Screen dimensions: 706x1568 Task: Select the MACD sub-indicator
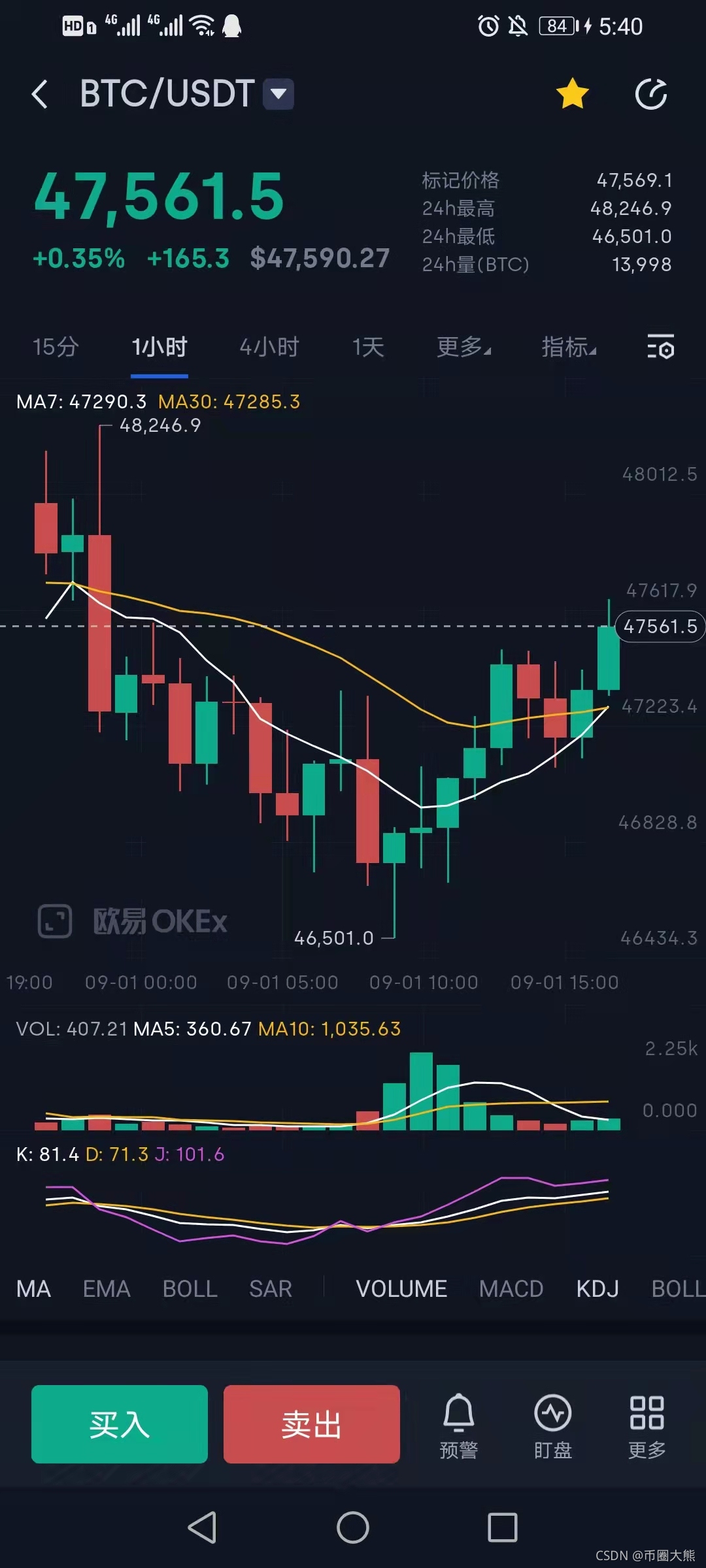point(511,1289)
